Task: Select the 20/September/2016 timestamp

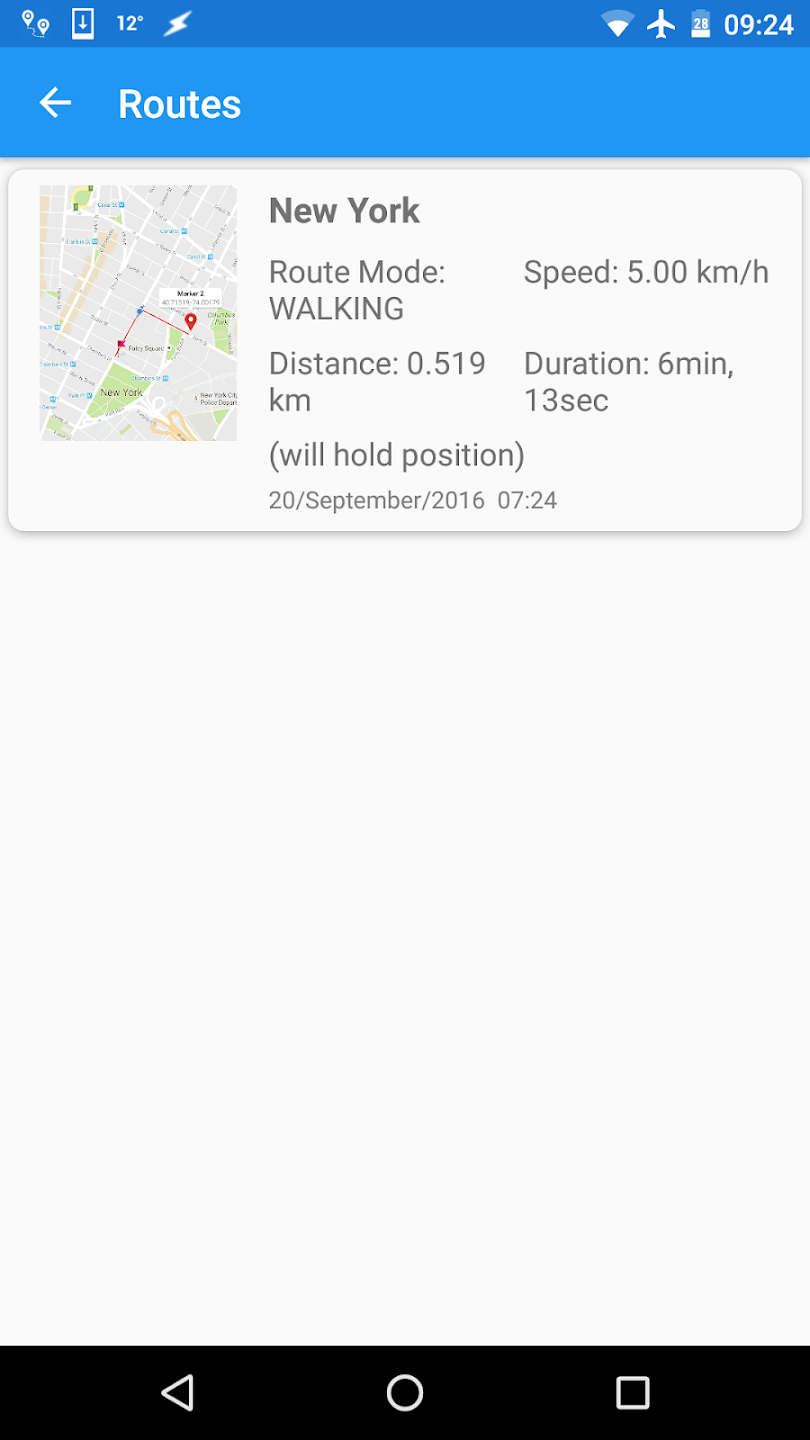Action: click(412, 499)
